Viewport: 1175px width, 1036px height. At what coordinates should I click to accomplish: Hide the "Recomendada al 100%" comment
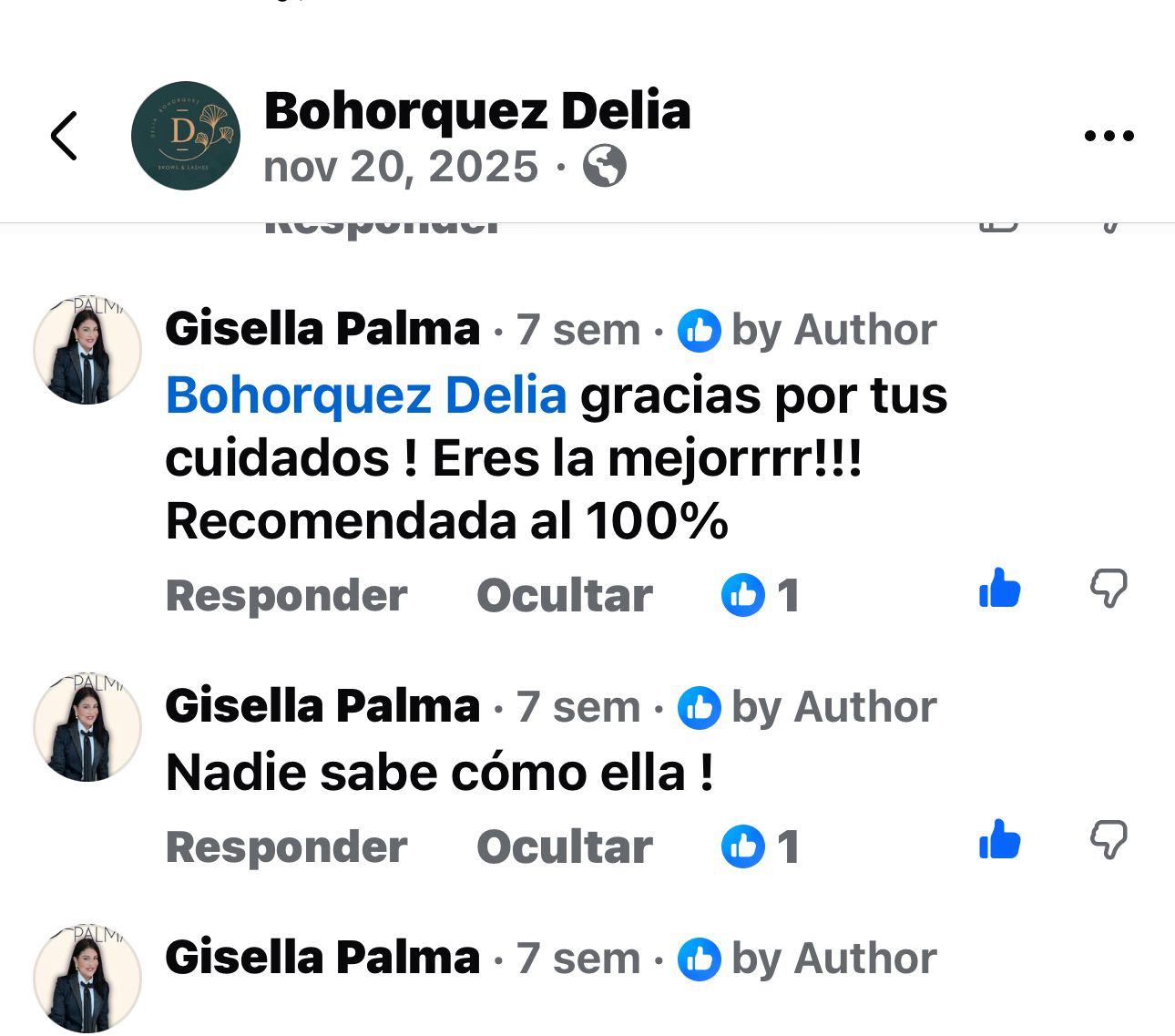[564, 596]
